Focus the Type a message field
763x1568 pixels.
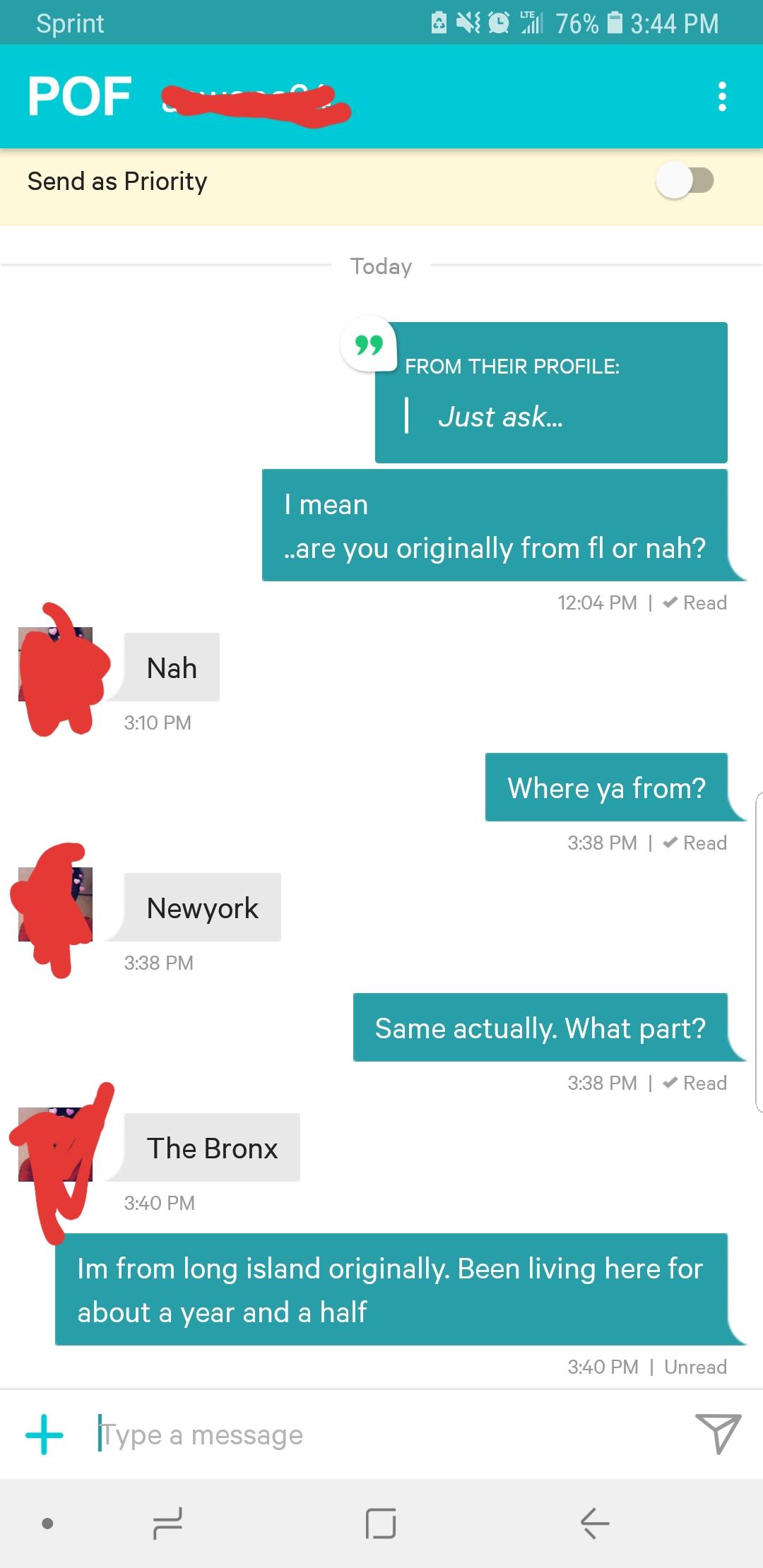381,1435
